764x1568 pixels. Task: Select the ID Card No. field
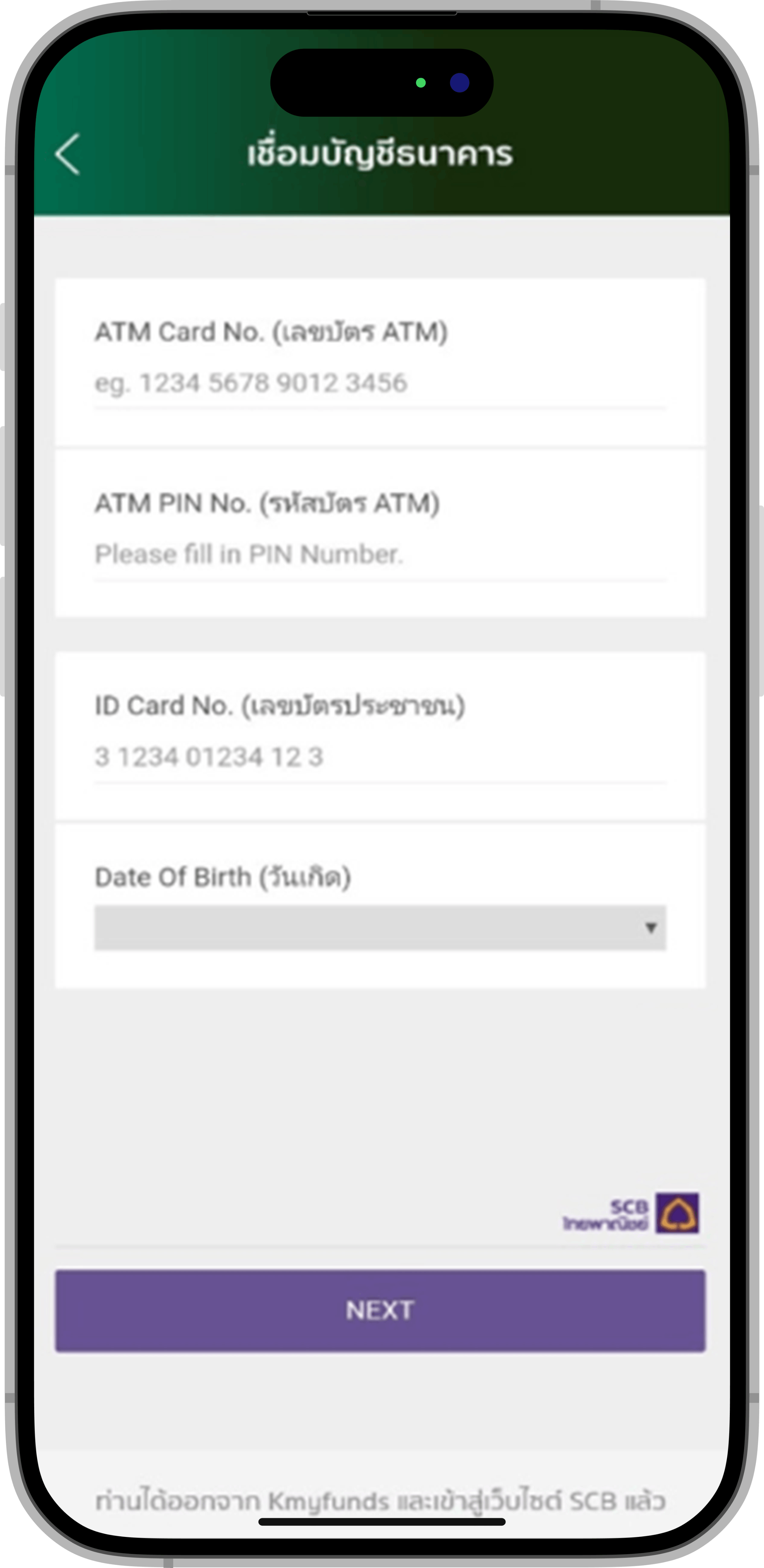[379, 758]
